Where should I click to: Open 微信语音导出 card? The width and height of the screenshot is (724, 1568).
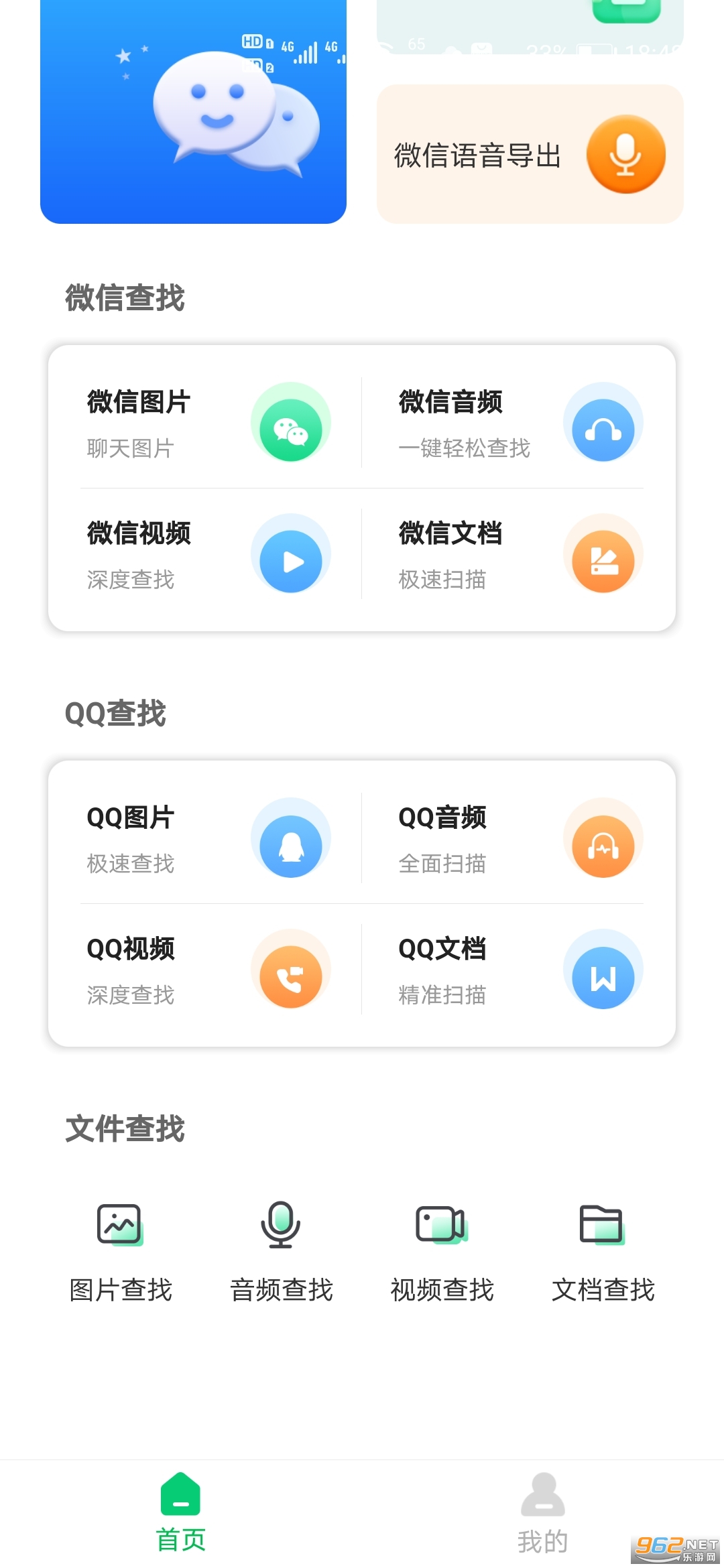(x=530, y=154)
